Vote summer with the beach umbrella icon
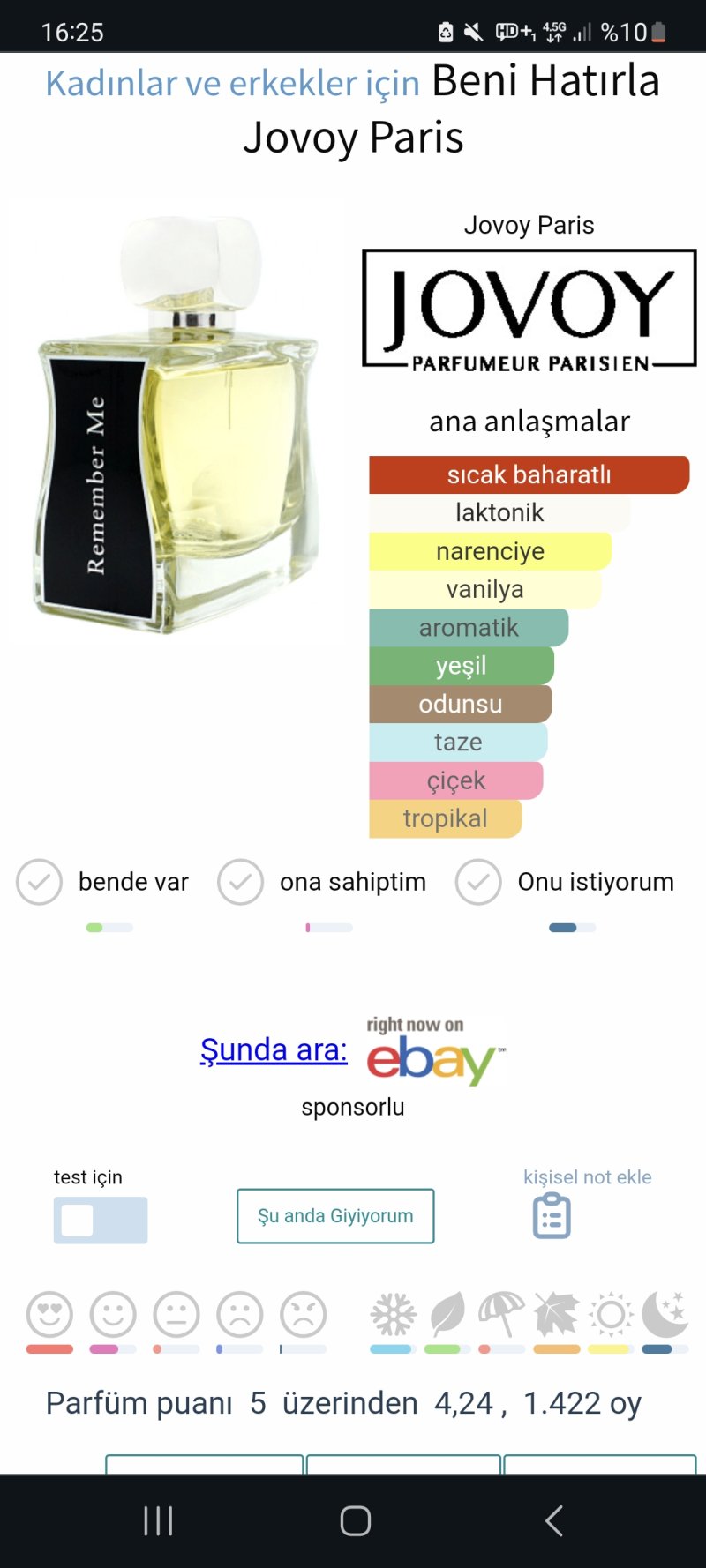 501,1315
